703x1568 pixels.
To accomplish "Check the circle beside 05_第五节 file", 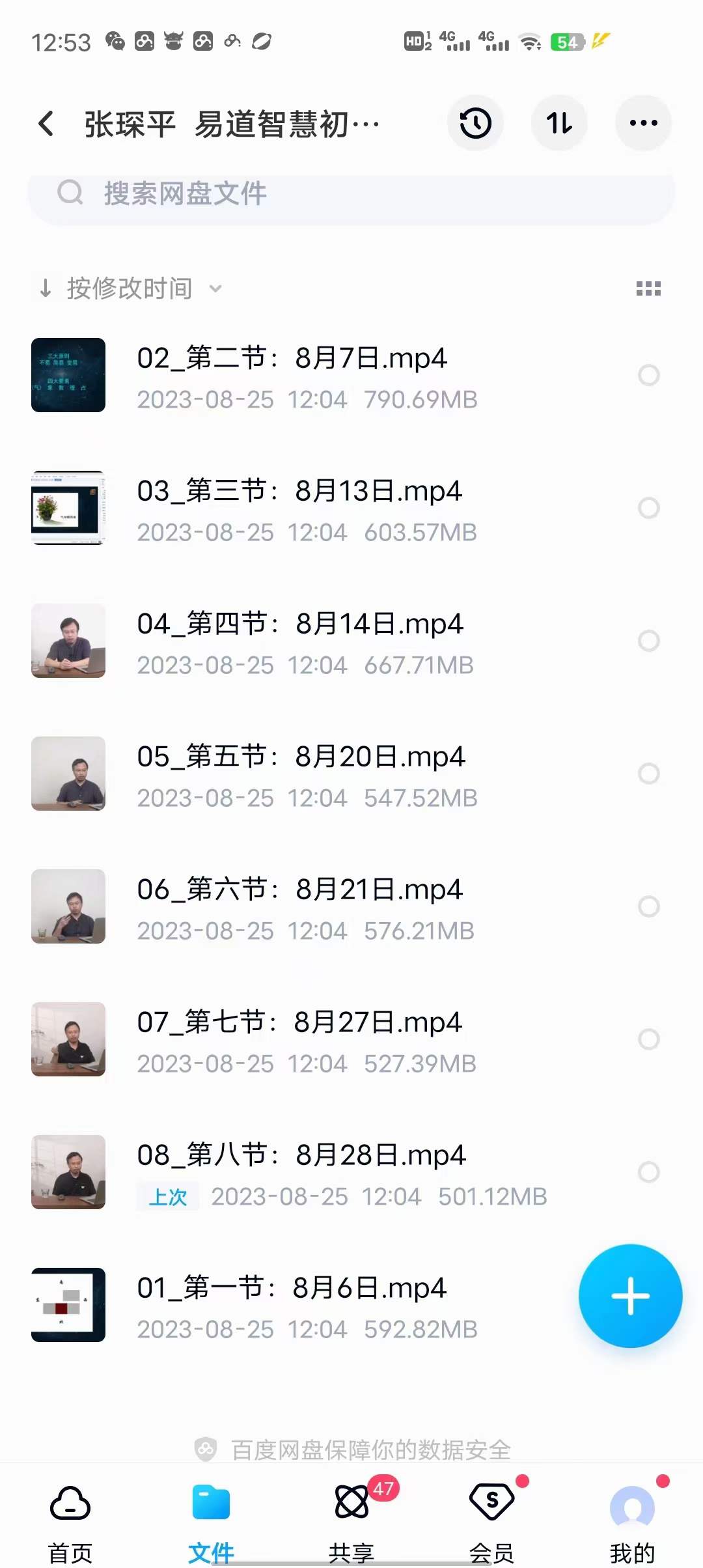I will click(648, 774).
